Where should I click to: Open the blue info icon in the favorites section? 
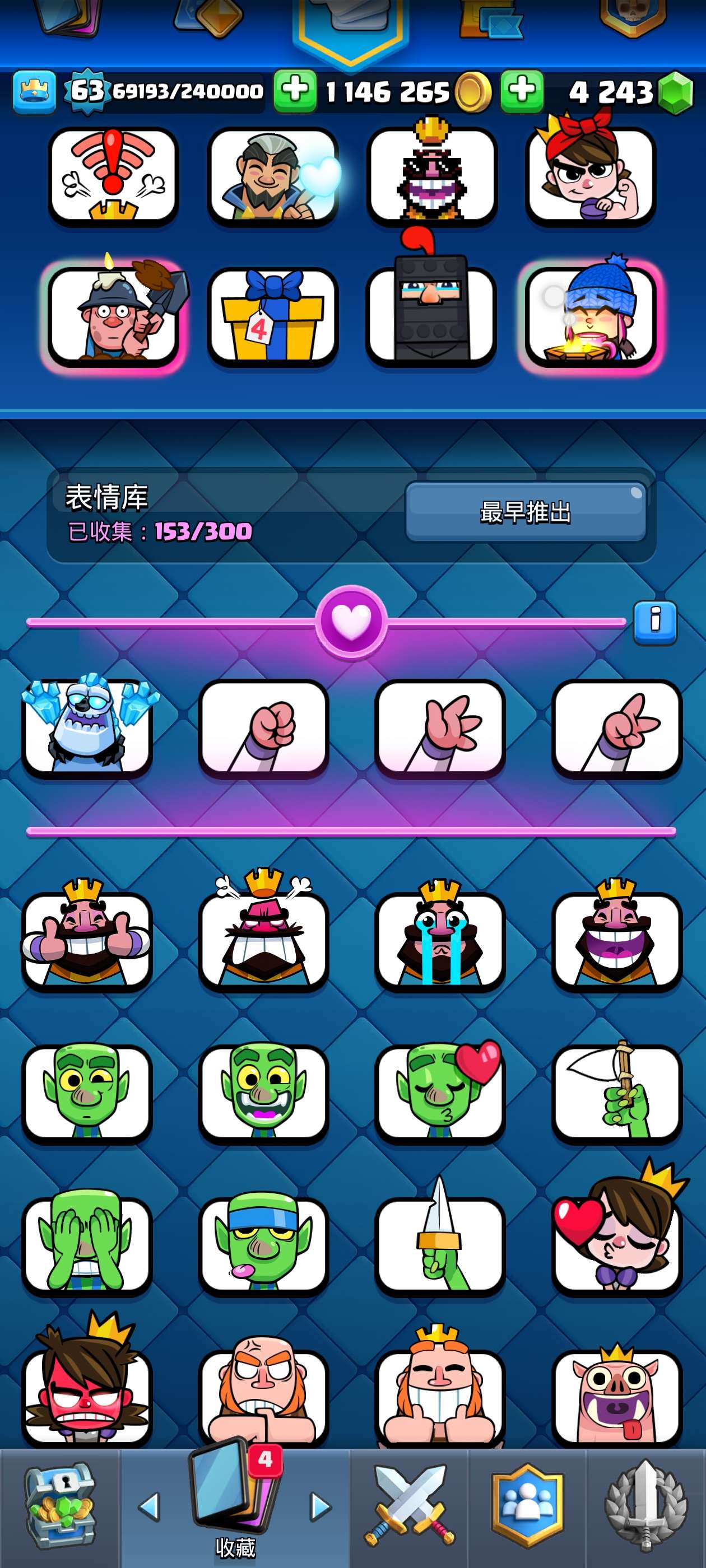tap(655, 622)
